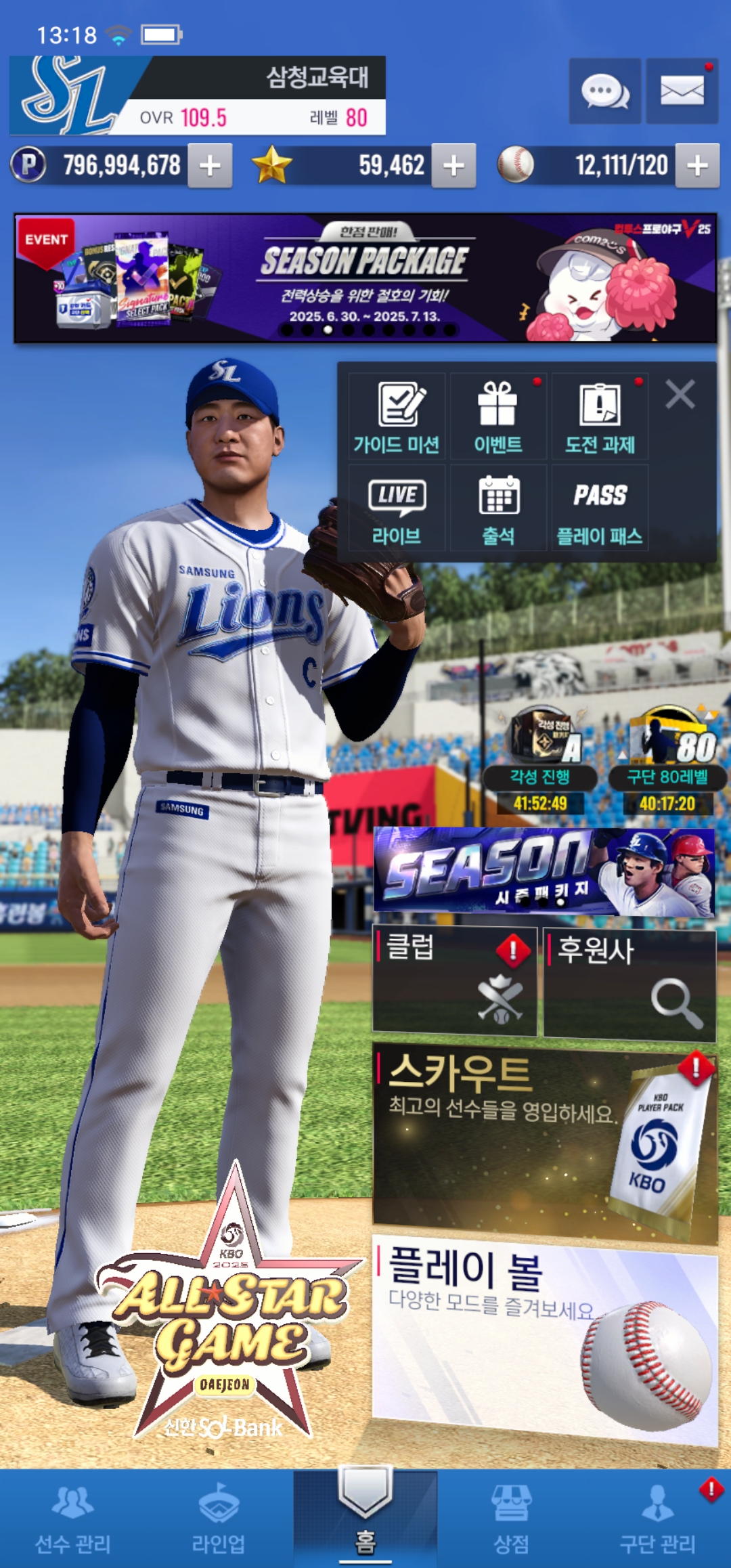Add more P points with plus button
731x1568 pixels.
210,165
